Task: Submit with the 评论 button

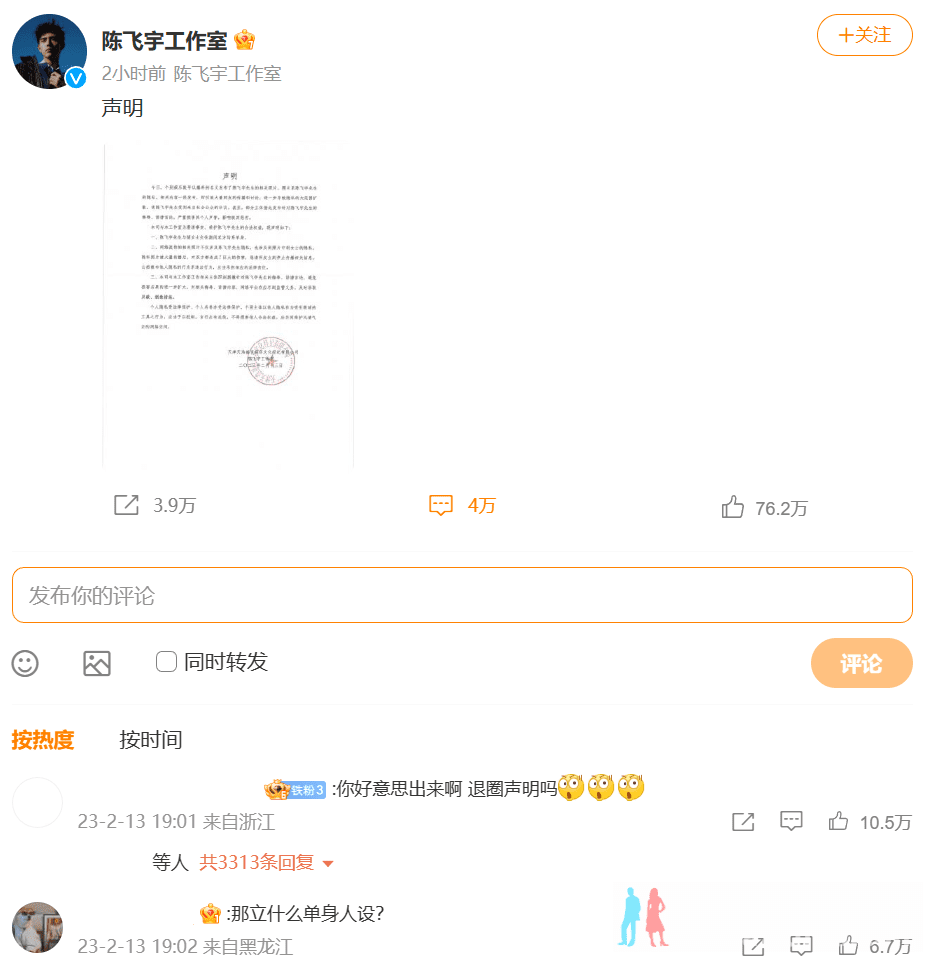Action: coord(861,663)
